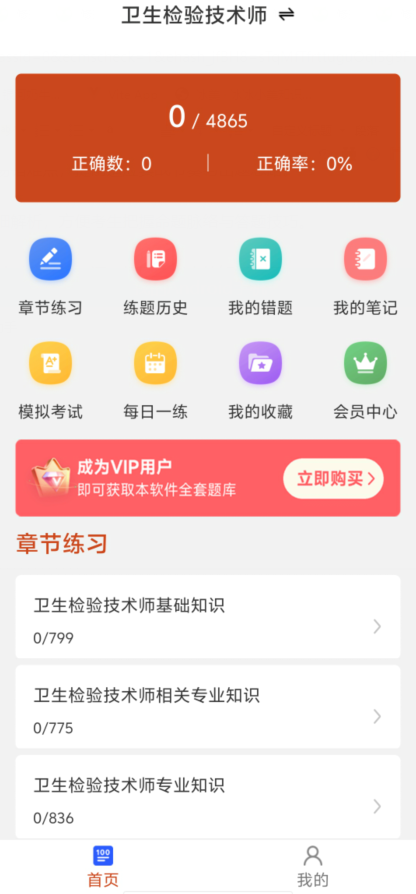The image size is (416, 894).
Task: Tap the 立即购买 button
Action: point(333,479)
